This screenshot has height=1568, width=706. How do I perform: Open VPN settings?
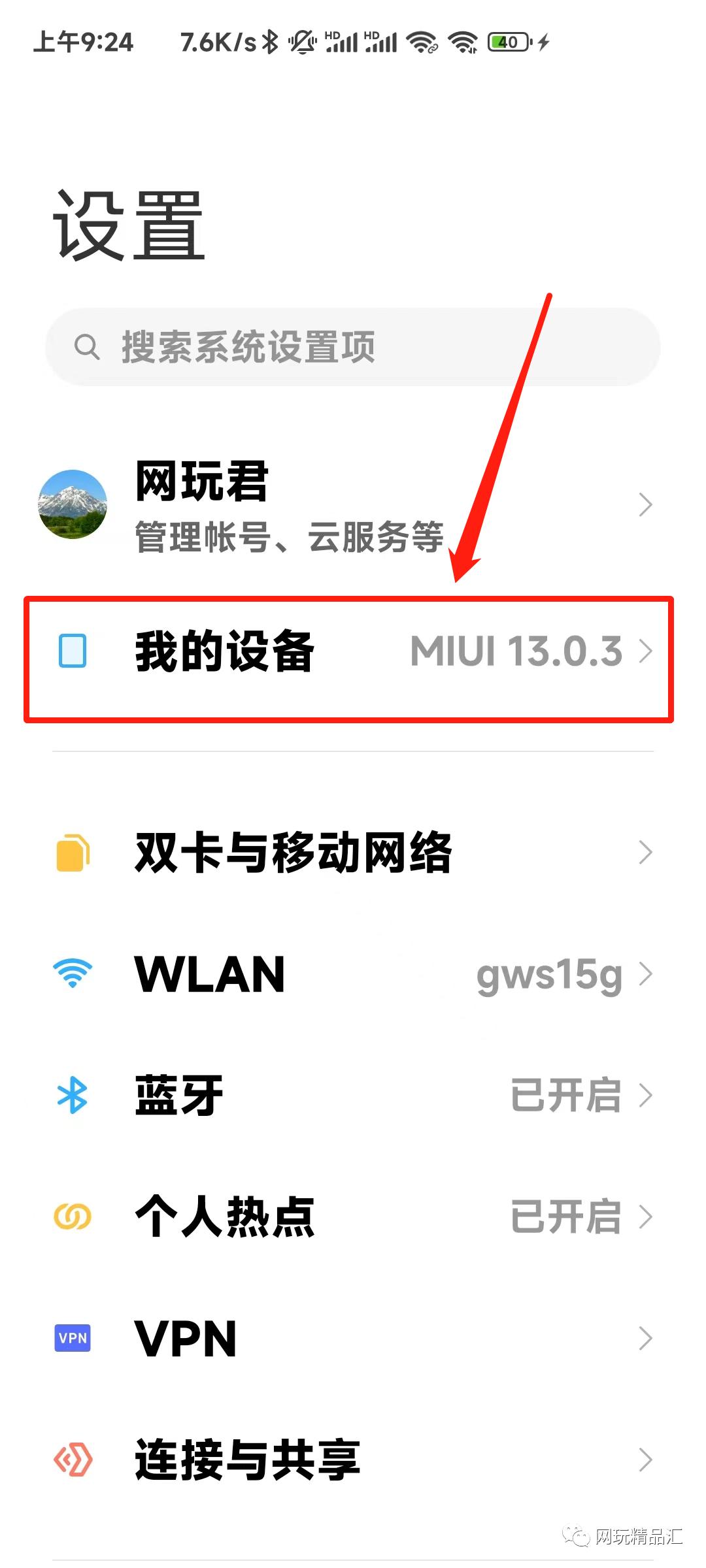(x=353, y=1338)
